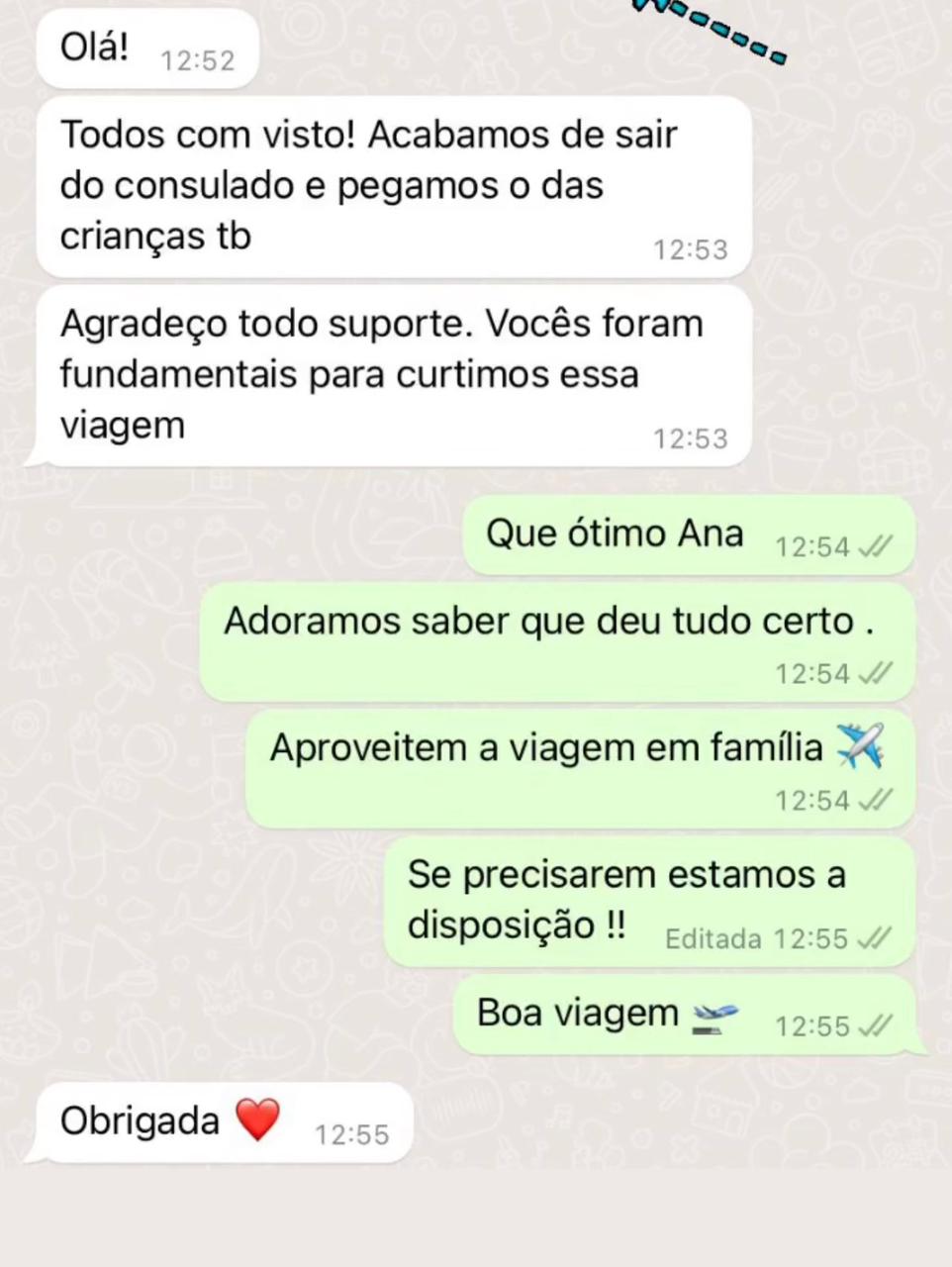Click the timestamp on Boa viagem message

tap(813, 1026)
